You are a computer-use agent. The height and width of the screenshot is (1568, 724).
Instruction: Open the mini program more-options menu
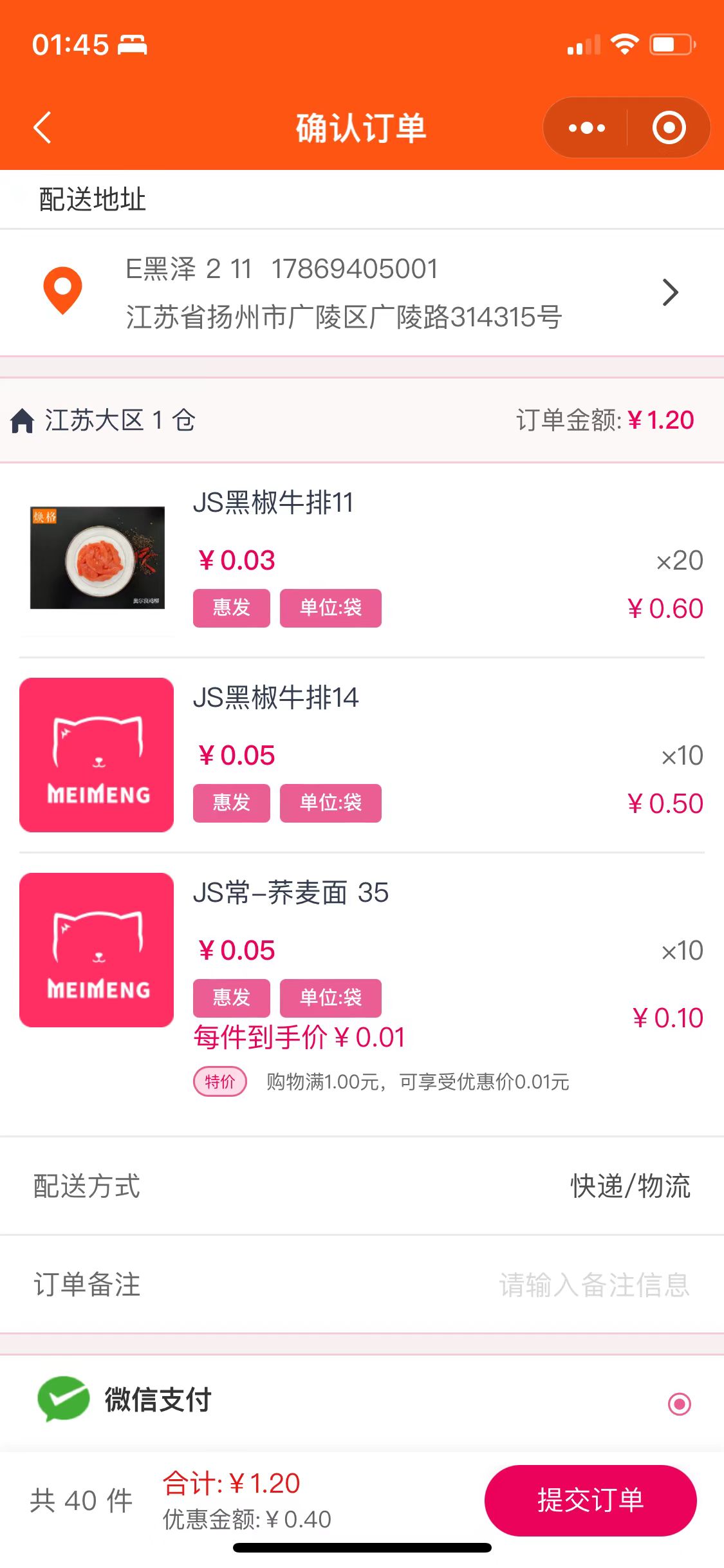pos(586,127)
